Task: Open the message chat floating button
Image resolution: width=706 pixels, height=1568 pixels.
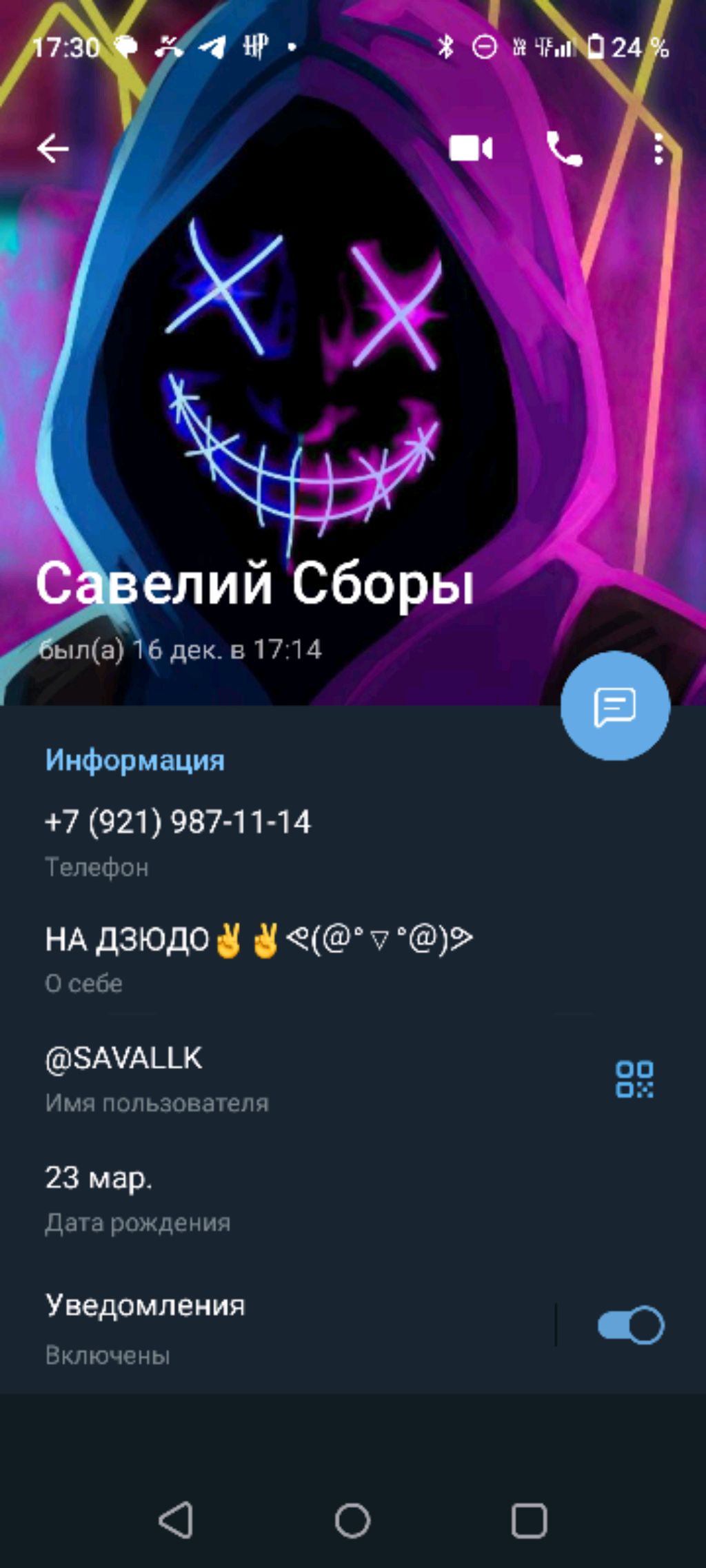Action: coord(615,706)
